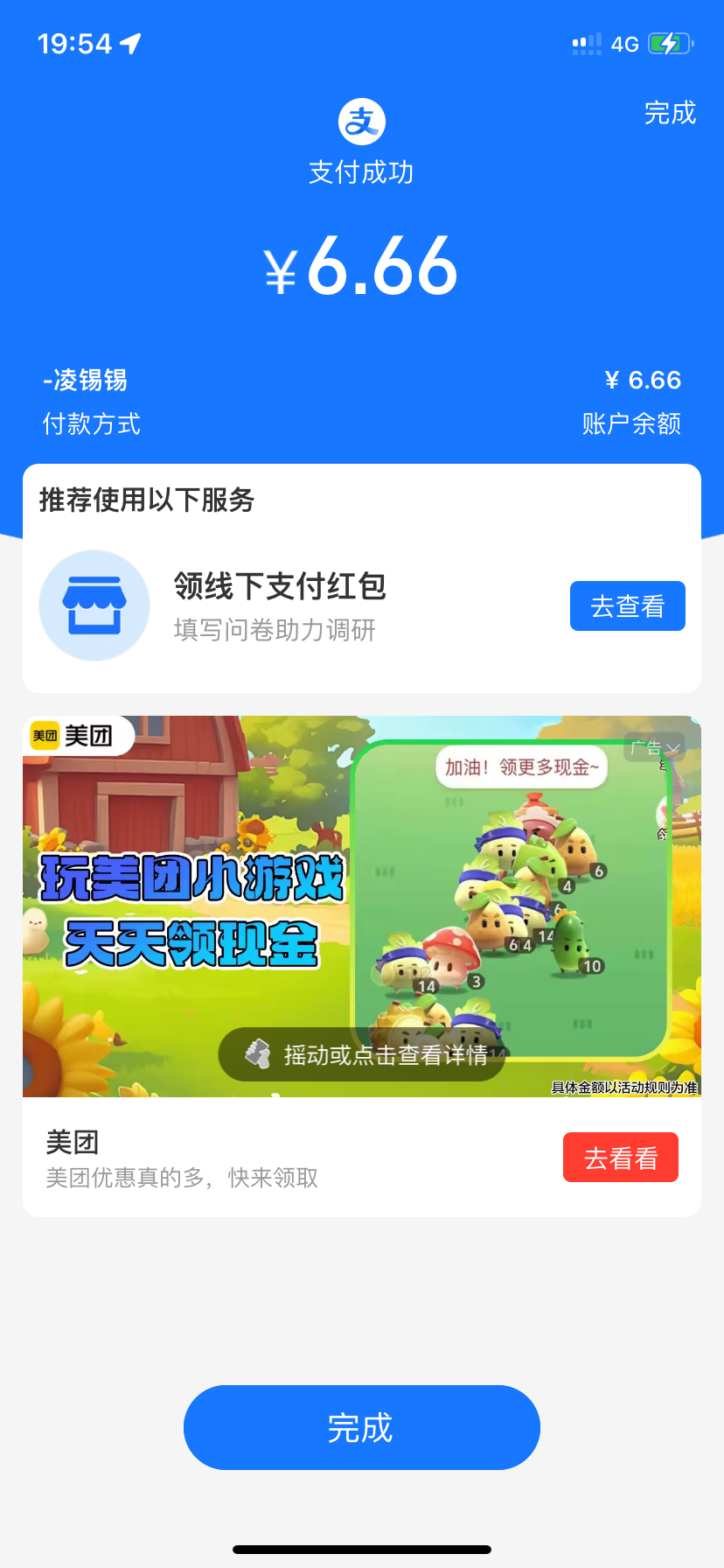Viewport: 724px width, 1568px height.
Task: Tap 摇动或点击查看详情 on the ad
Action: (362, 1054)
